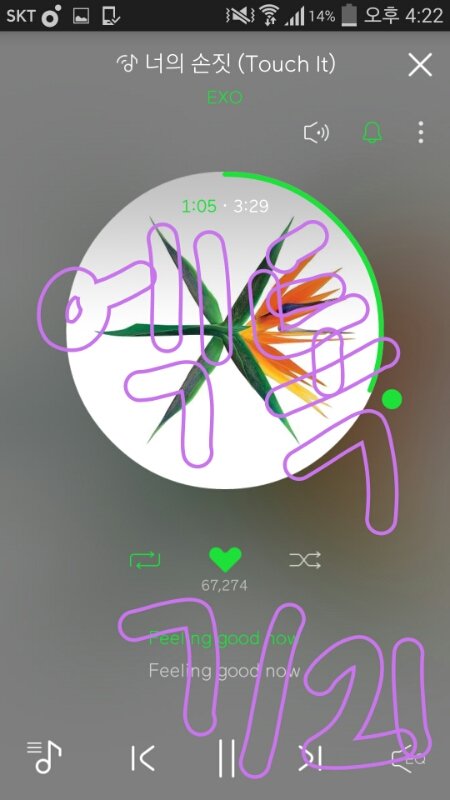The image size is (450, 800).
Task: Tap the EXO artist name
Action: 225,97
